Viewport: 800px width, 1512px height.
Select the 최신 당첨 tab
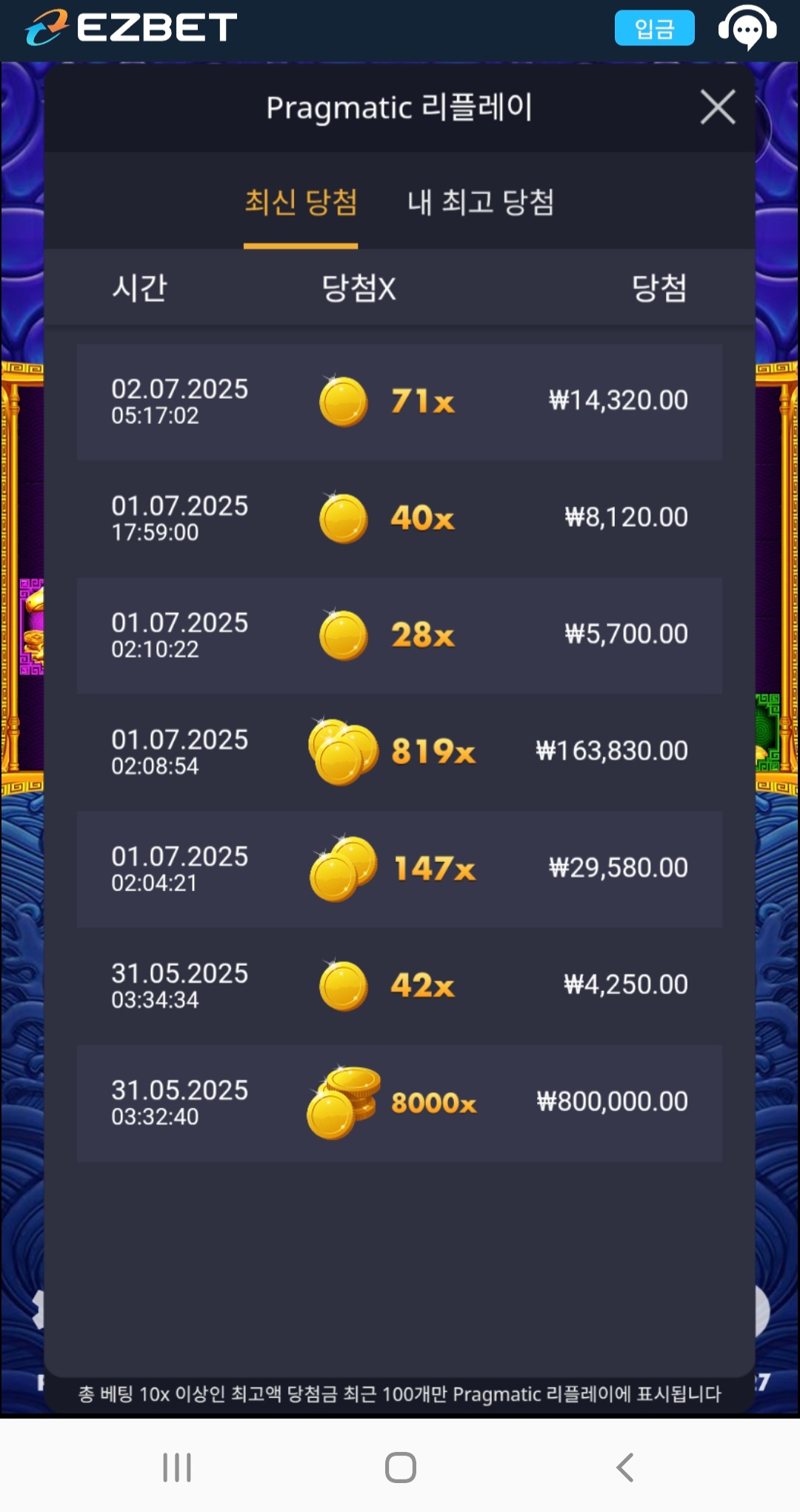[x=301, y=202]
